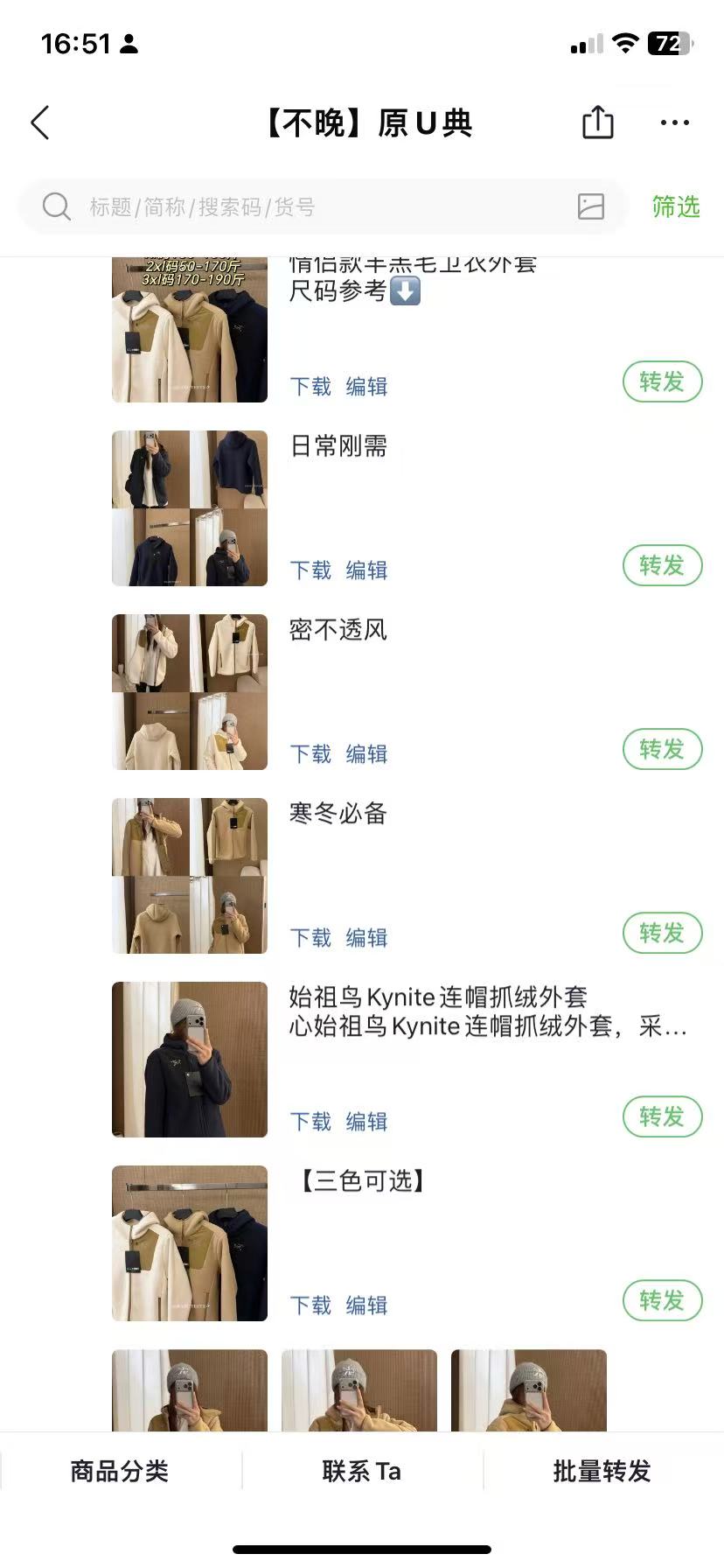724x1568 pixels.
Task: Forward the 始祖鸟Kynite连帽抓绒外套 item
Action: click(x=662, y=1116)
